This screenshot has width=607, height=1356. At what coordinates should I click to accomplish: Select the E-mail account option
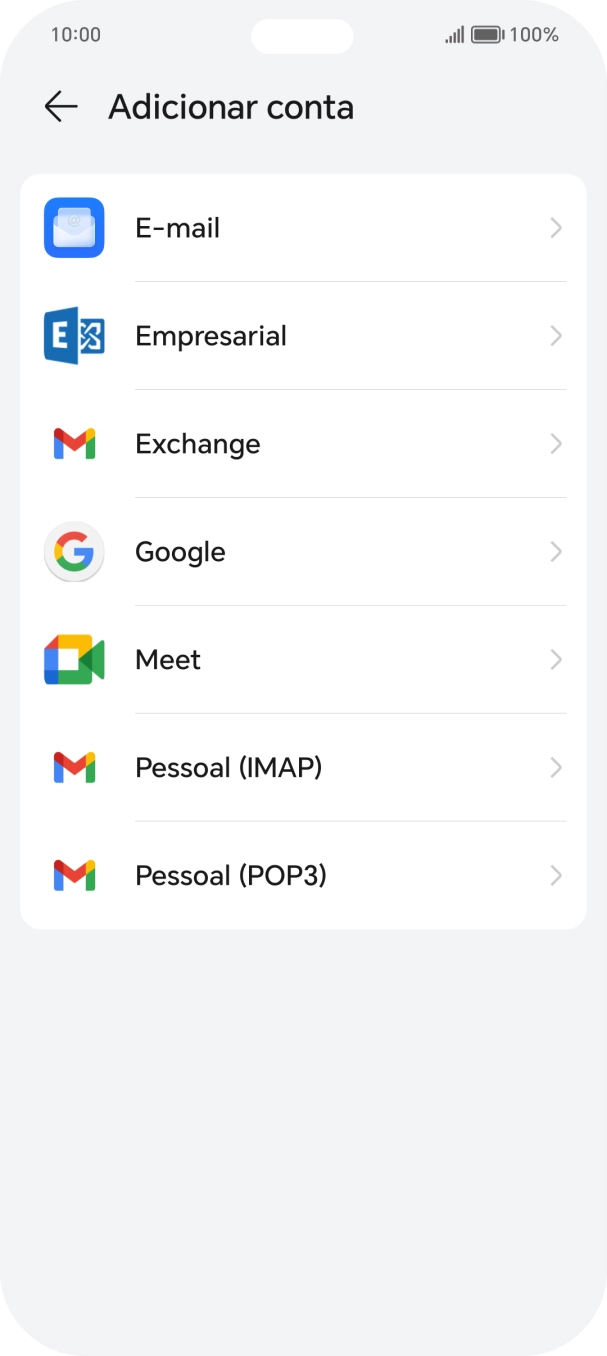tap(303, 228)
